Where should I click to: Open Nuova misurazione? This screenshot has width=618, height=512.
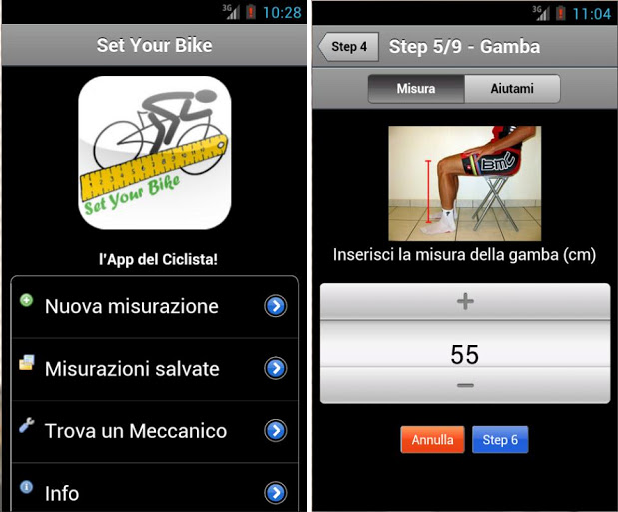click(154, 307)
